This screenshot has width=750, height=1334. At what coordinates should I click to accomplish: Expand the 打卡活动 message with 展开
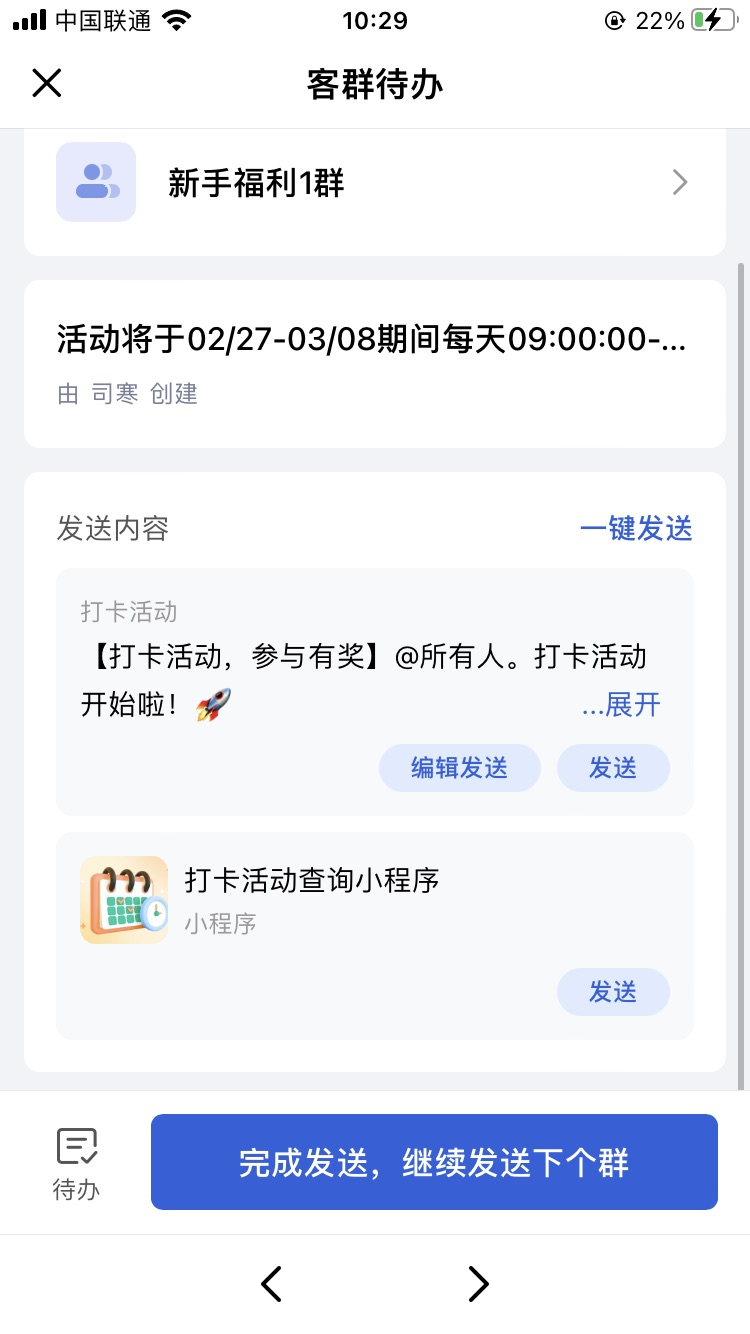tap(621, 705)
